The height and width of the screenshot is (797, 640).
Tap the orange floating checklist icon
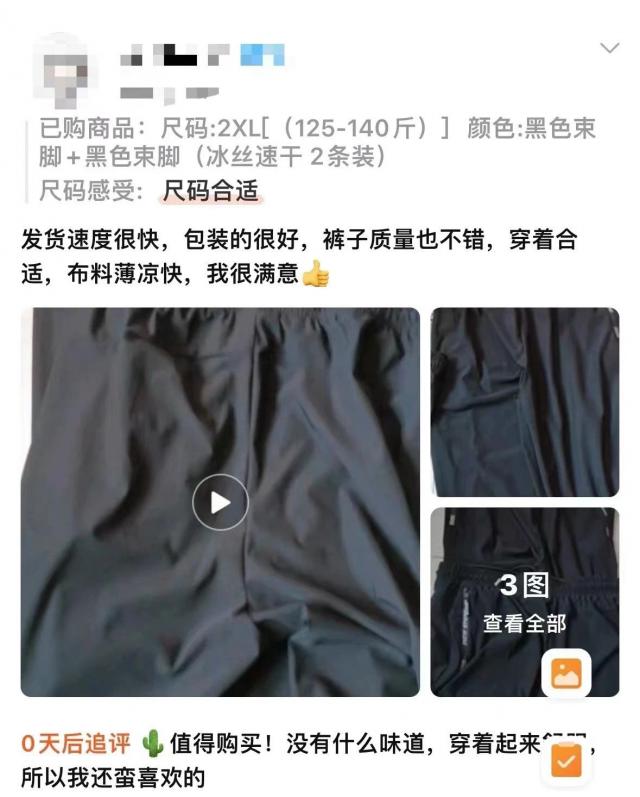point(566,762)
